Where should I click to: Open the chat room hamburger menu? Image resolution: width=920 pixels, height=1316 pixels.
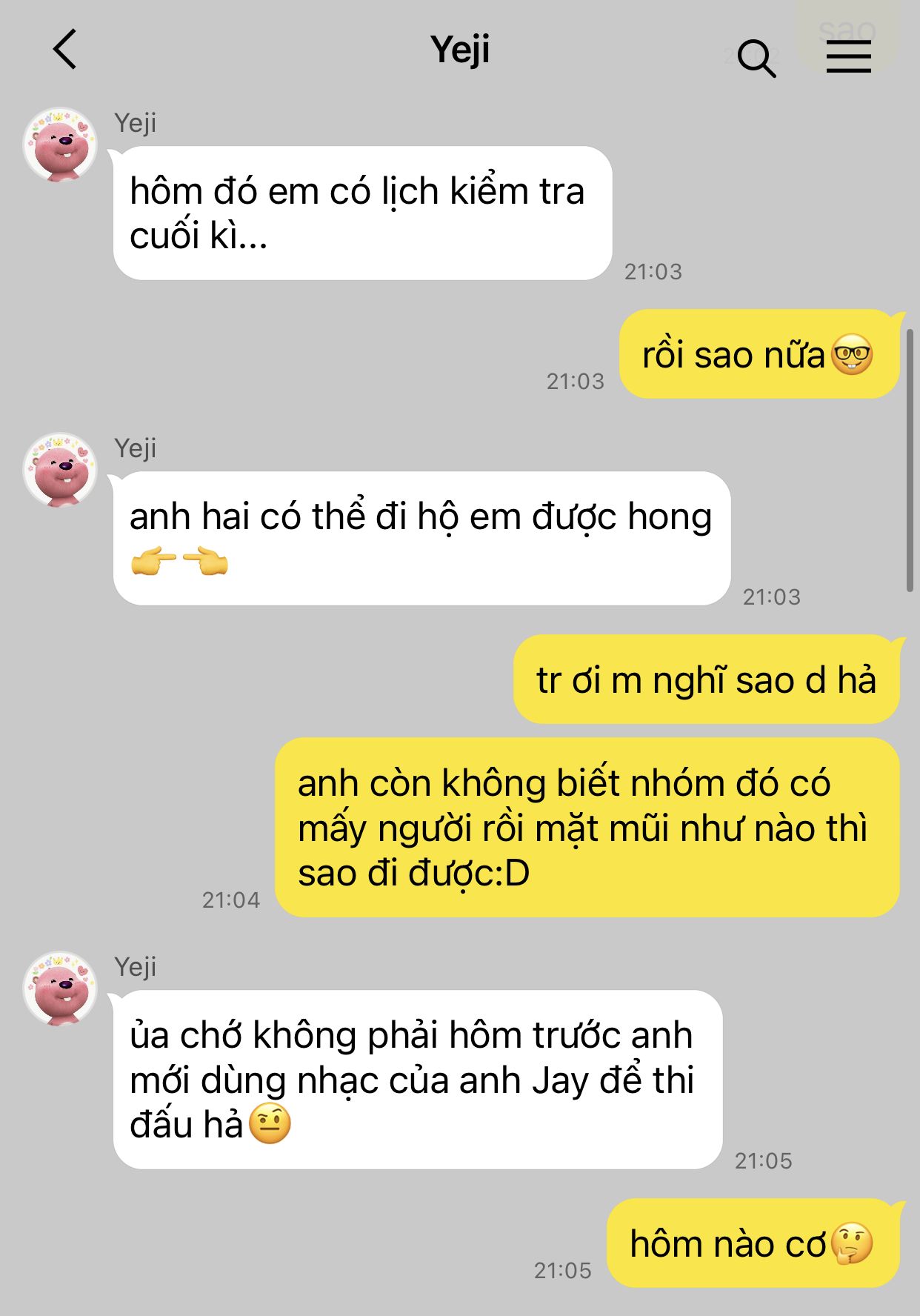pos(848,56)
